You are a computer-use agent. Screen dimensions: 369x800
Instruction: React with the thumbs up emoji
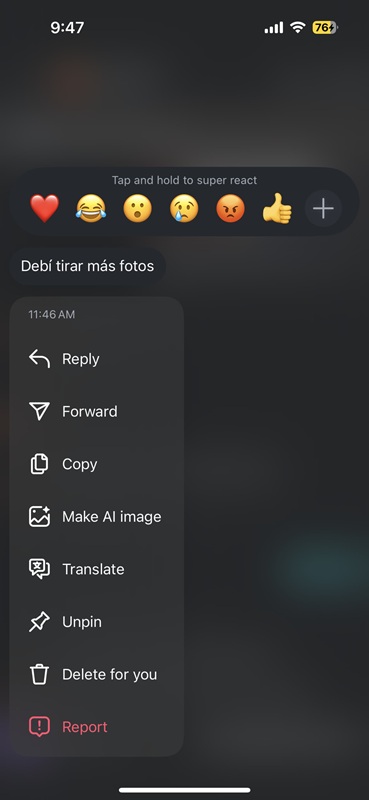click(277, 209)
